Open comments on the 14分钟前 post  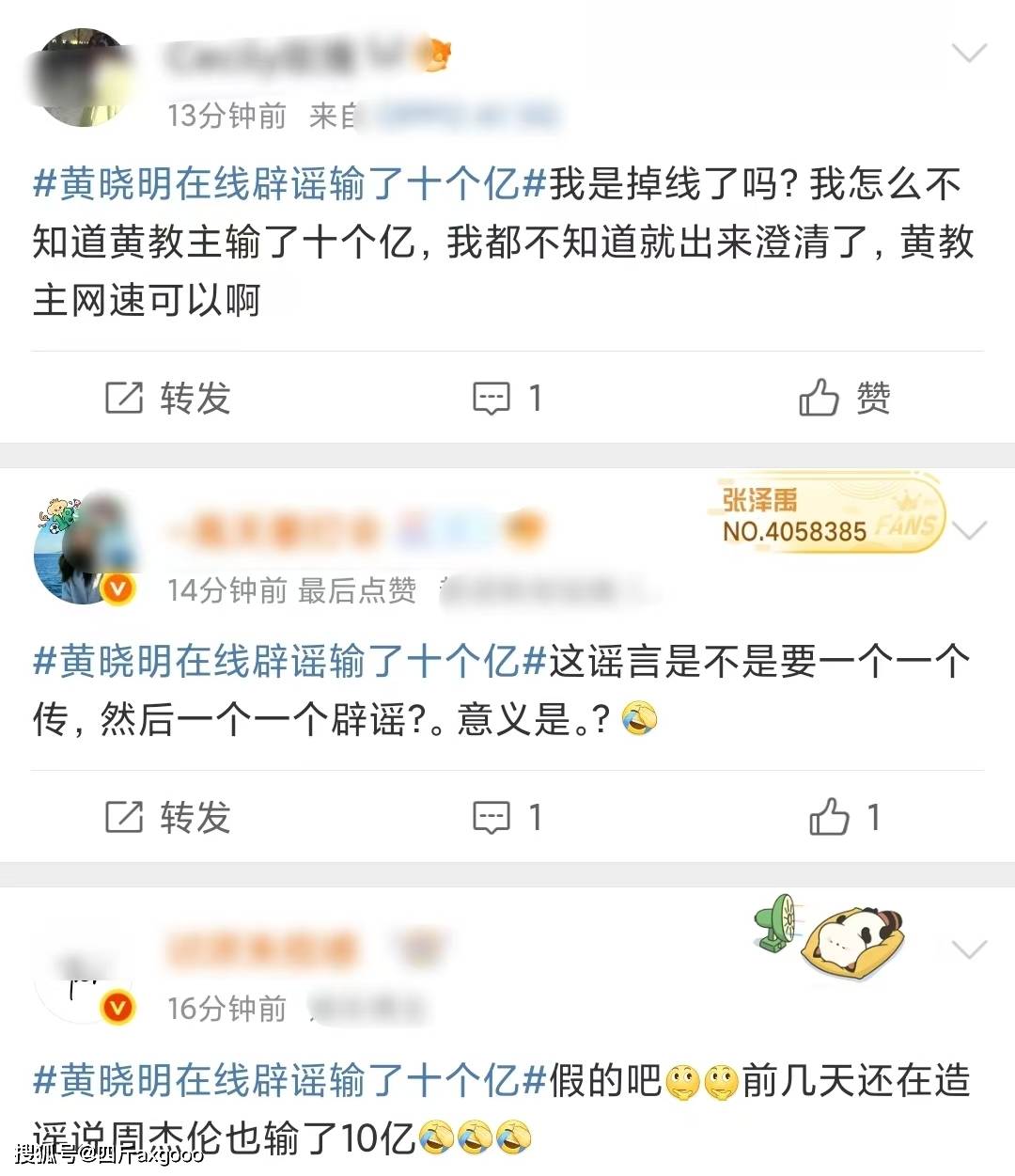point(506,818)
